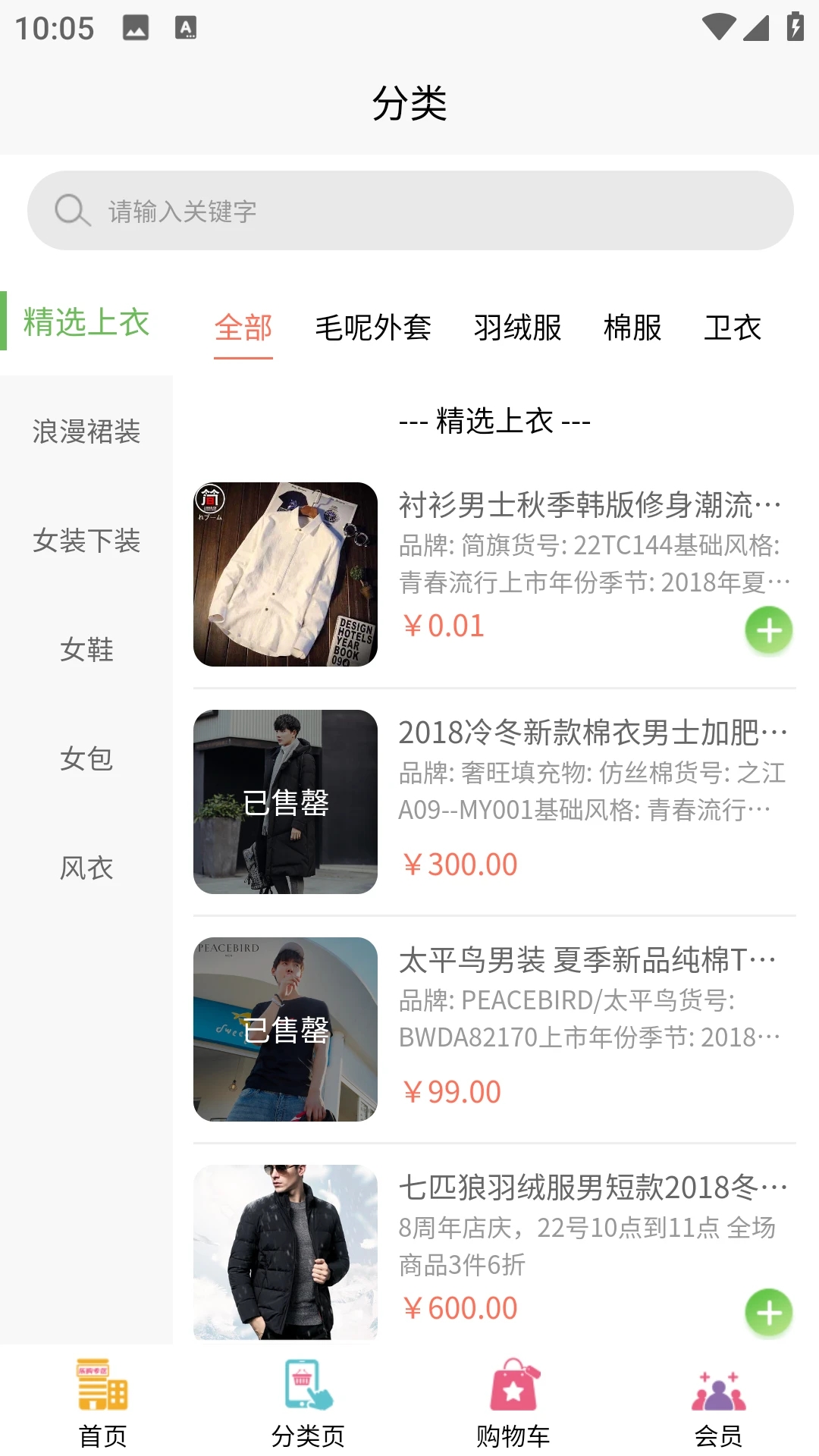Switch to the 羽绒服 tab

coord(517,328)
